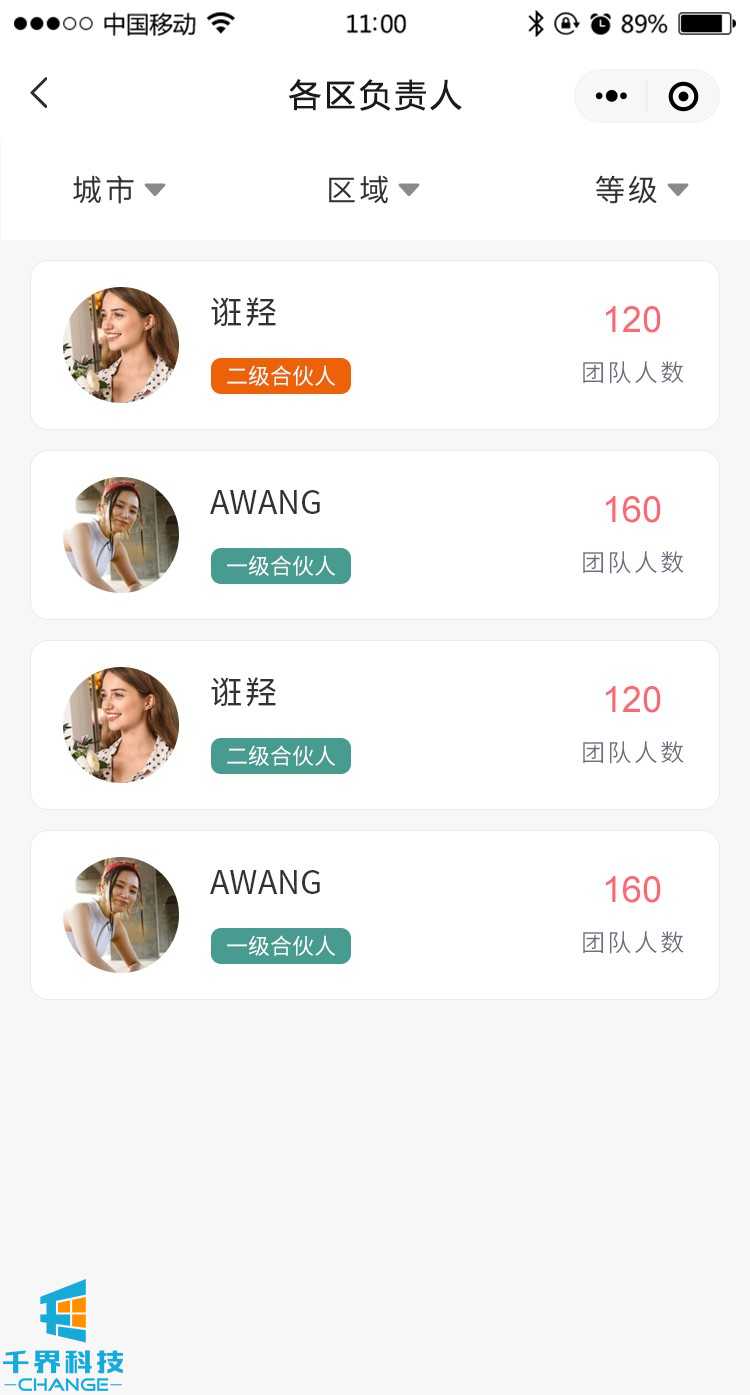Open 诳羟's card with the orange 二级合伙人 badge
This screenshot has height=1395, width=750.
click(x=375, y=345)
